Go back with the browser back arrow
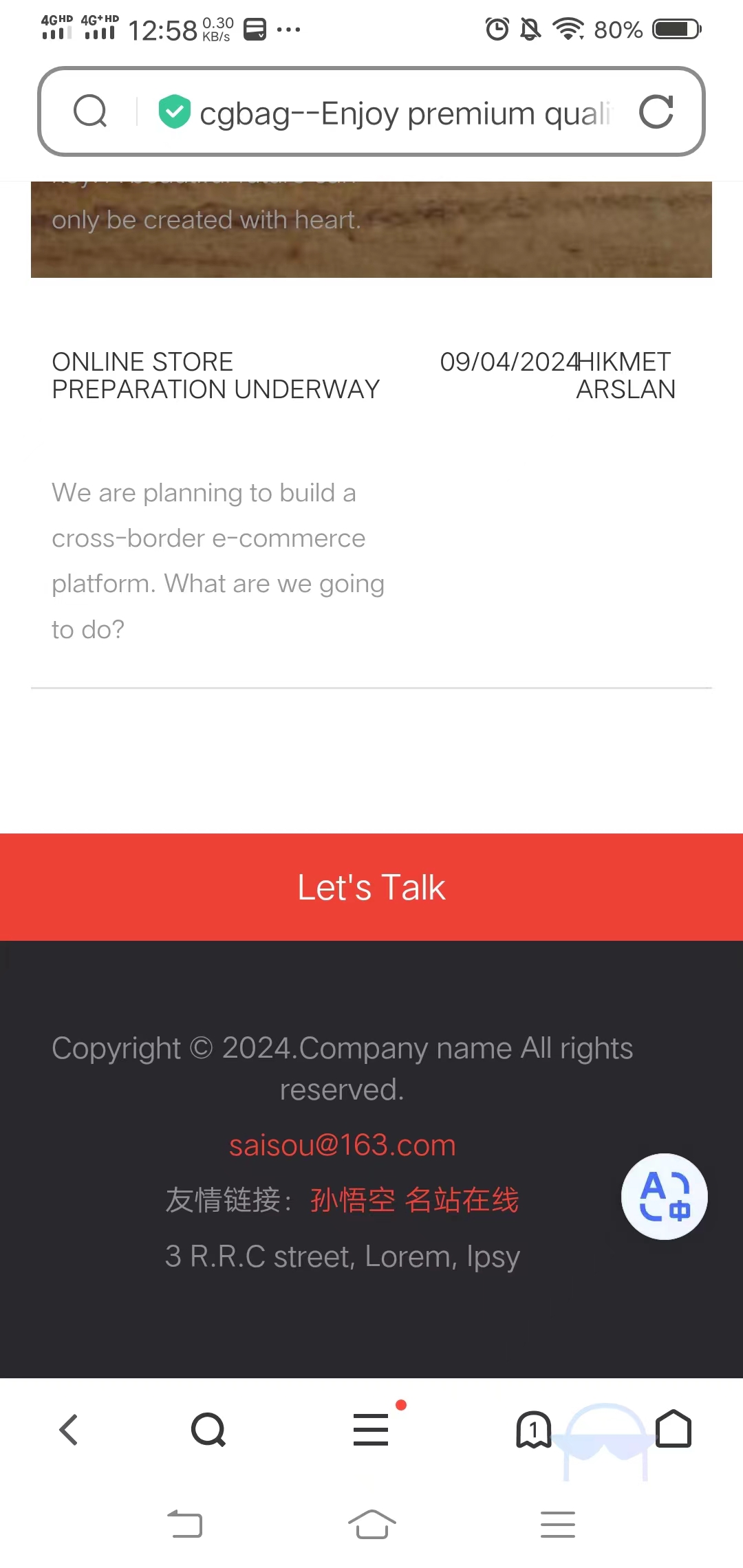 pos(69,1430)
